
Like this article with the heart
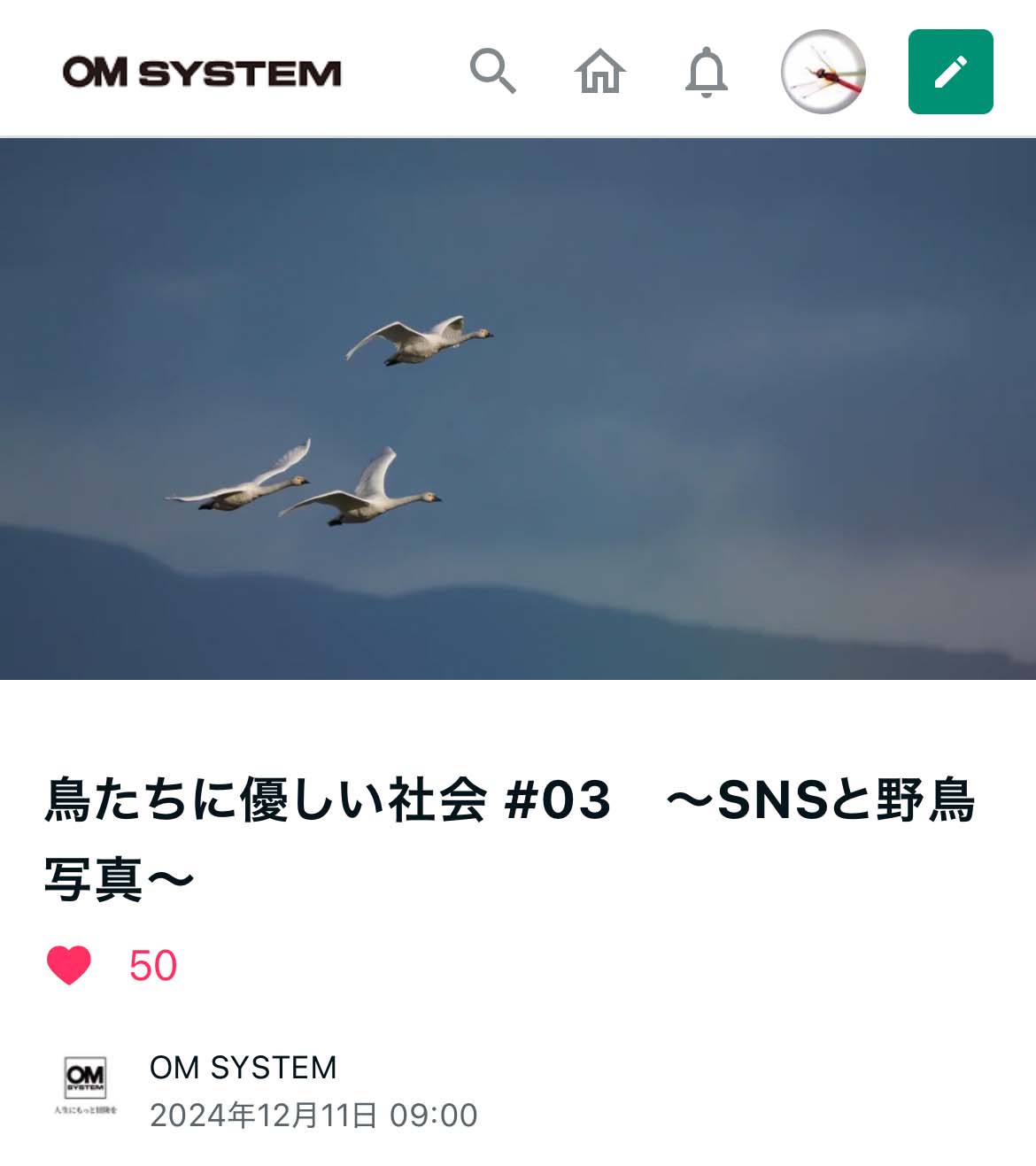tap(69, 965)
